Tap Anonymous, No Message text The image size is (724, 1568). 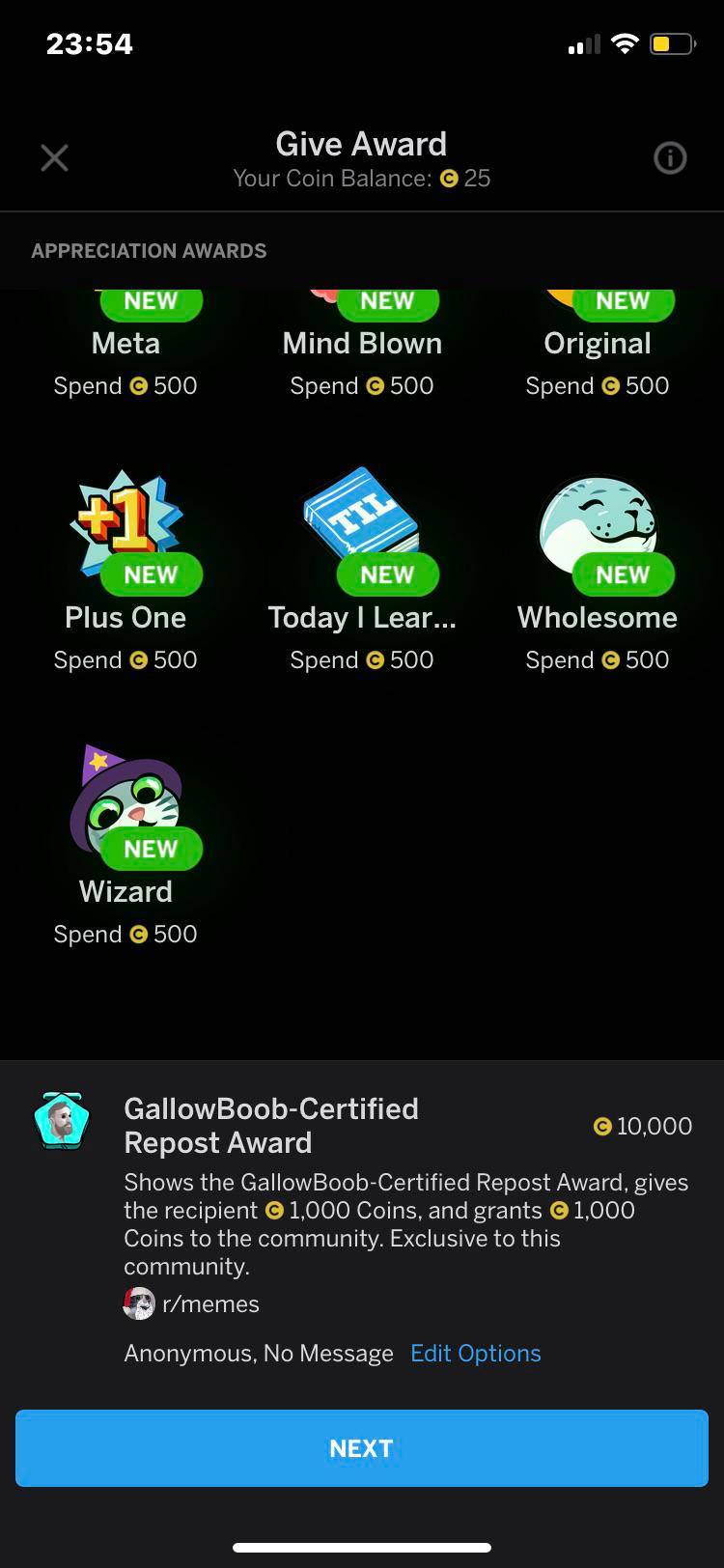[x=257, y=1353]
